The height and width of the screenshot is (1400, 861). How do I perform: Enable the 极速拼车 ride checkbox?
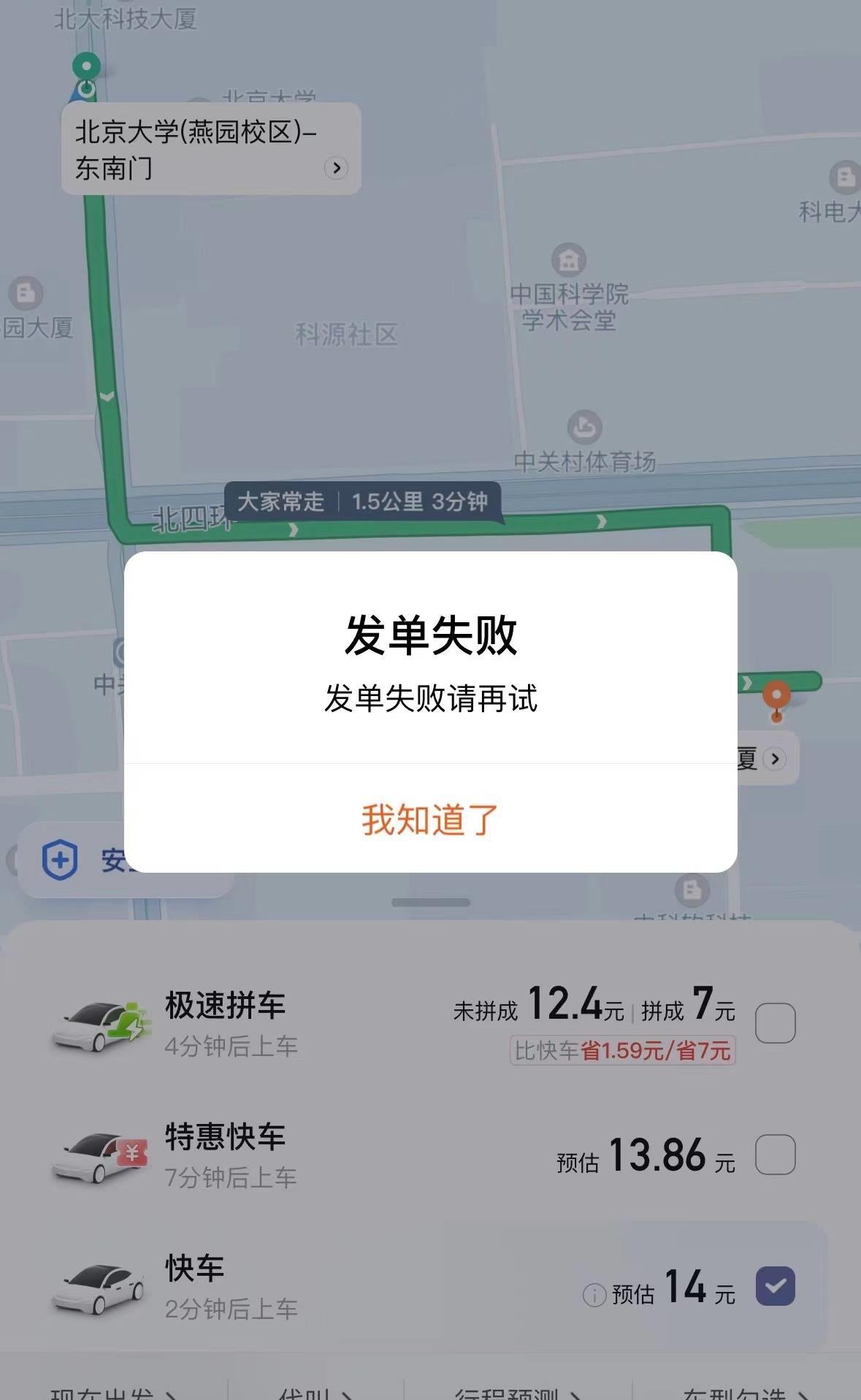click(x=777, y=1024)
